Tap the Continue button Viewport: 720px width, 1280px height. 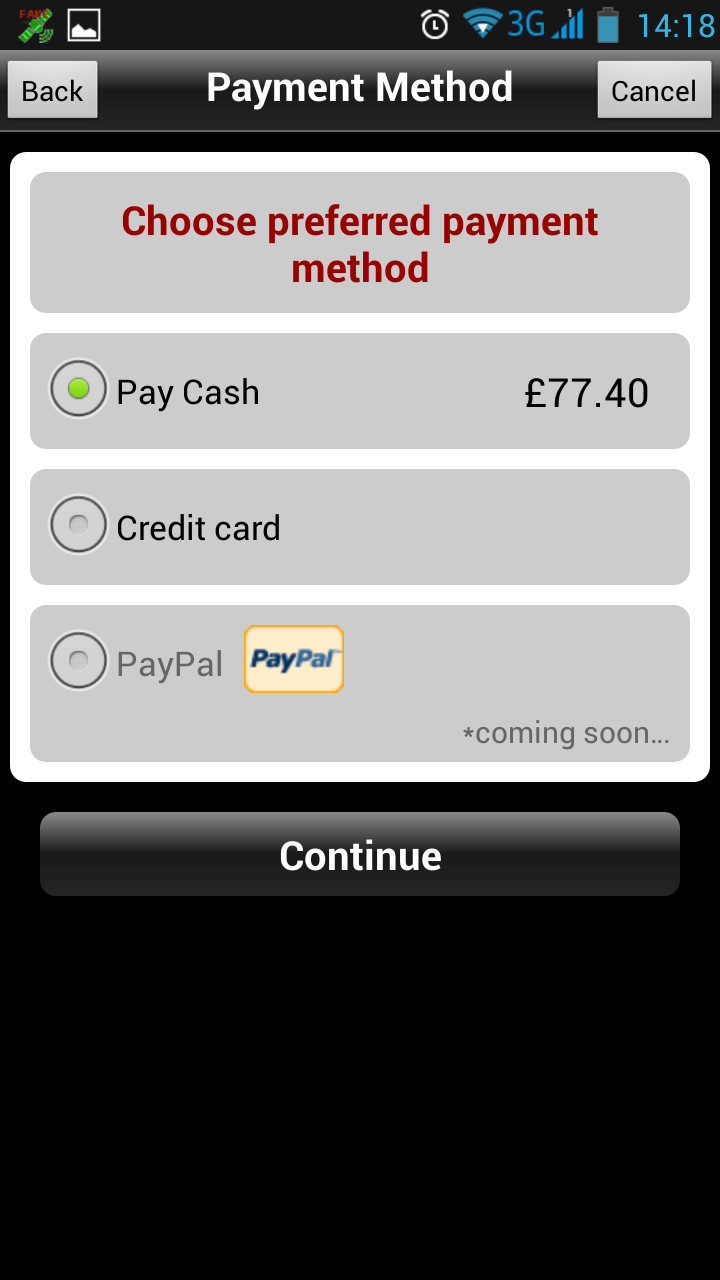coord(360,854)
